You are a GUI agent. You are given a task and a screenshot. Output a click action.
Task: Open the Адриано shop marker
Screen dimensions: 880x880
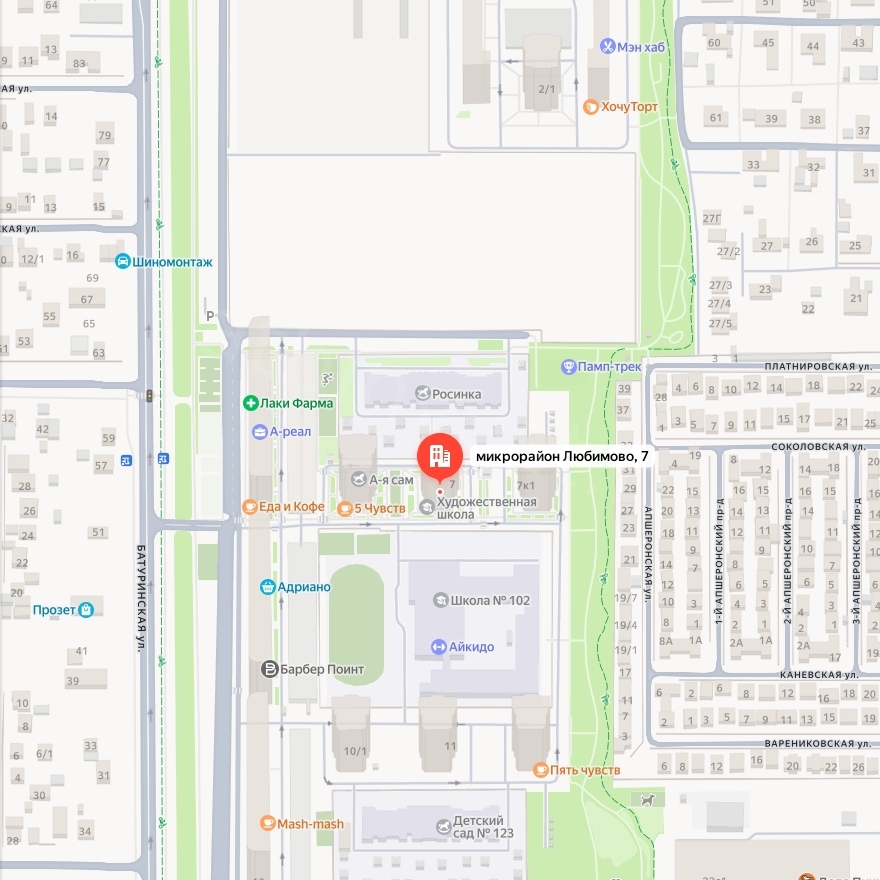tap(267, 587)
